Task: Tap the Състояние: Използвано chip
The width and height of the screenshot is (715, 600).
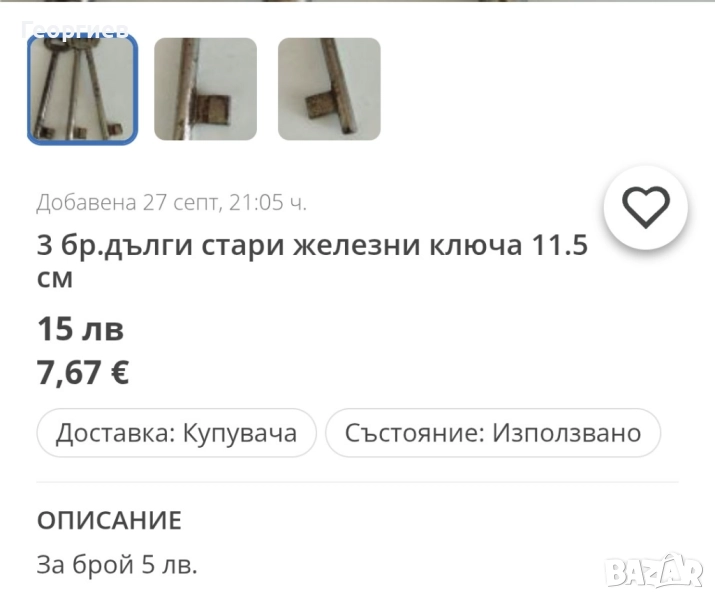Action: pyautogui.click(x=492, y=433)
